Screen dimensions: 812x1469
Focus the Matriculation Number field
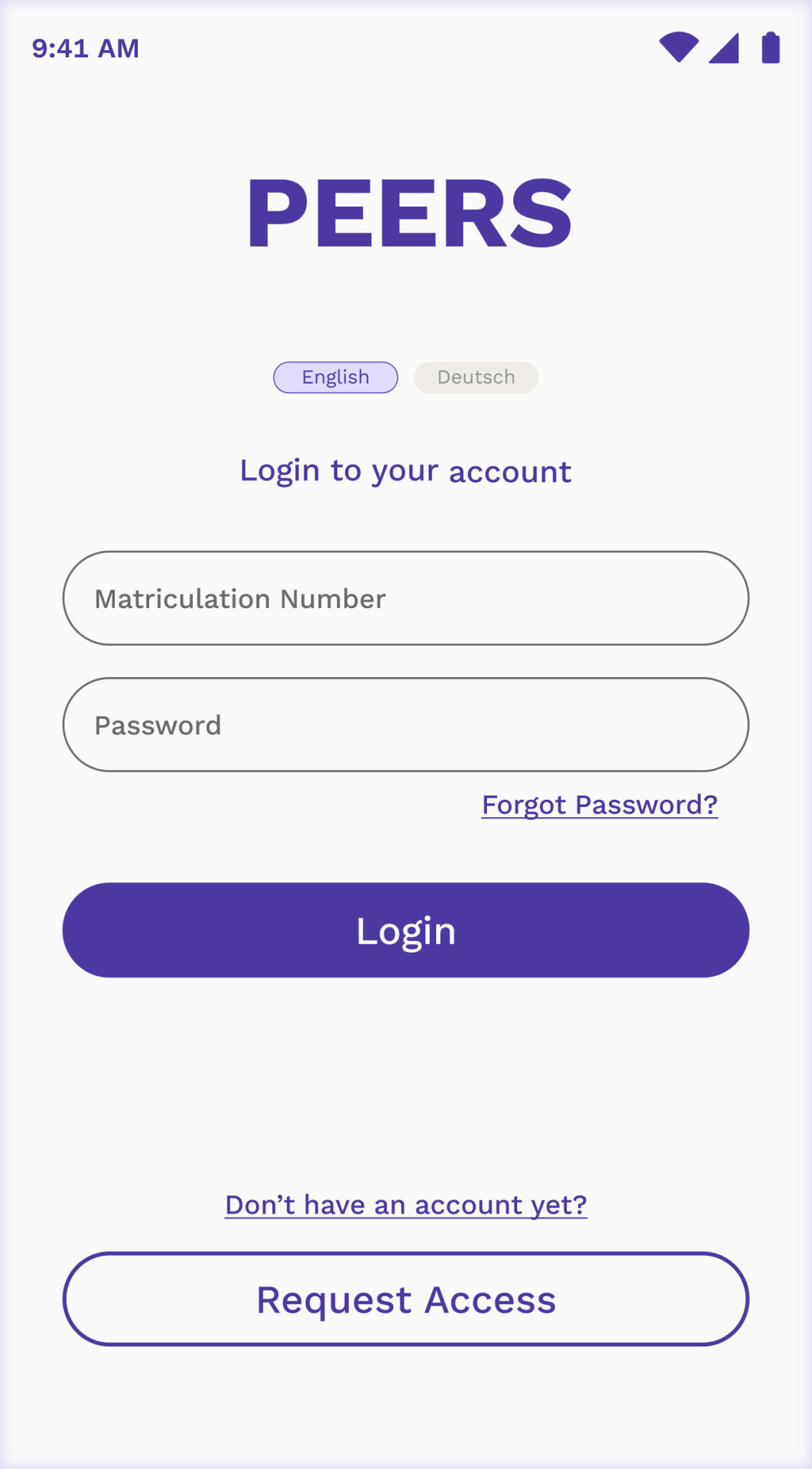[x=406, y=598]
